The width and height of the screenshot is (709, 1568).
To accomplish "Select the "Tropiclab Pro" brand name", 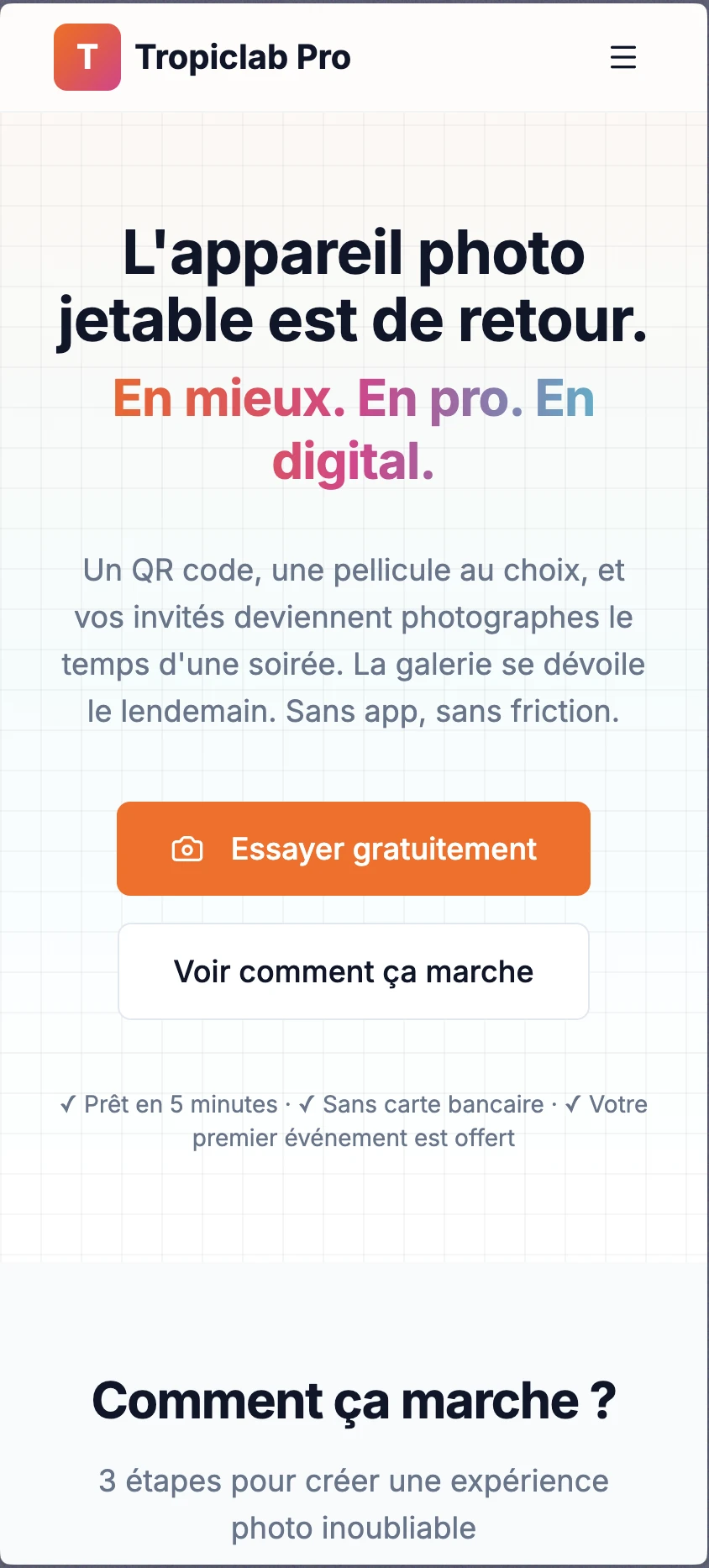I will pyautogui.click(x=244, y=57).
